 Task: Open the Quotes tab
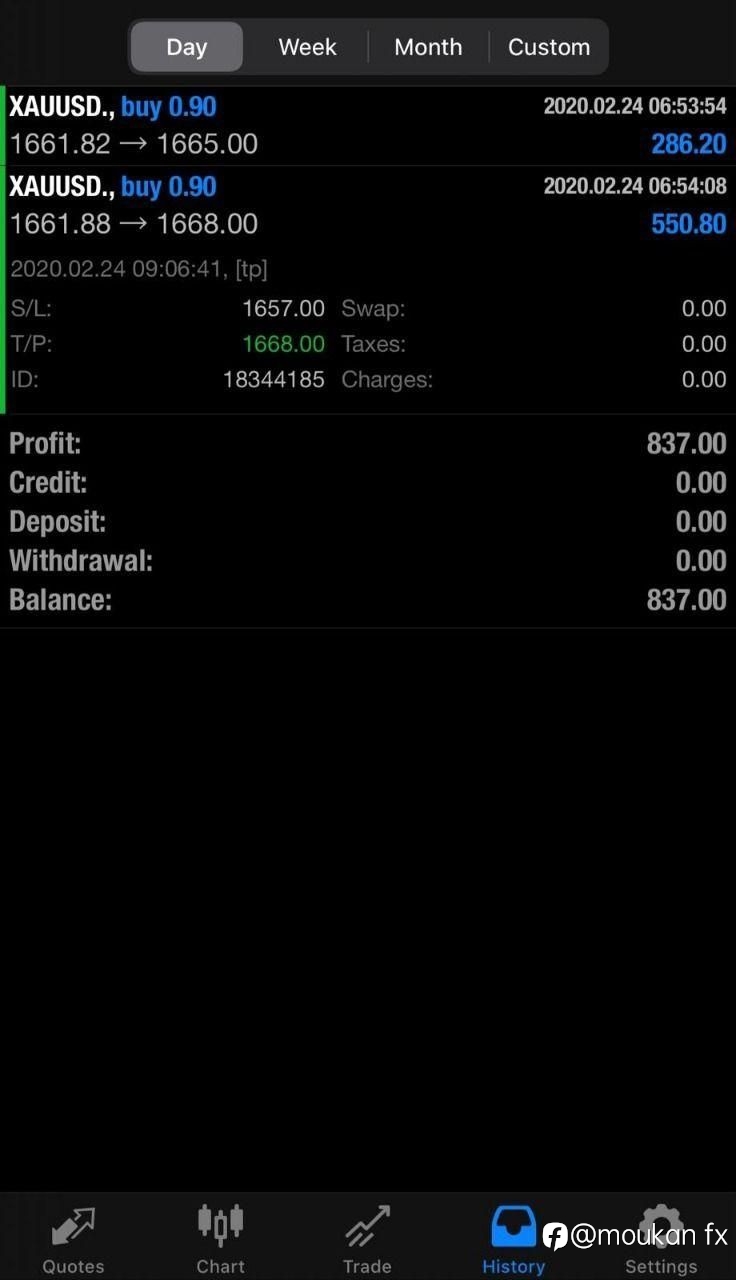click(x=73, y=1239)
